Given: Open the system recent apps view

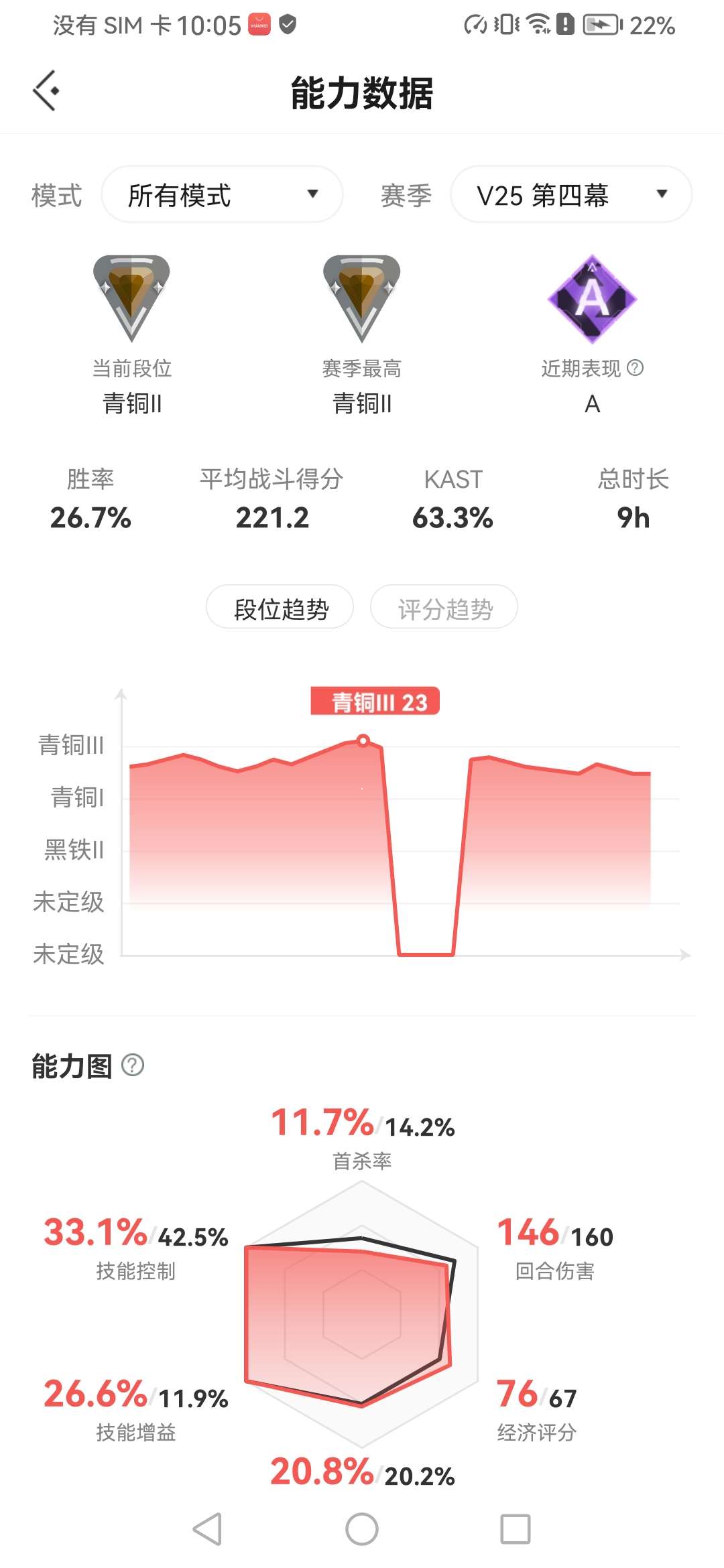Looking at the screenshot, I should point(515,1529).
